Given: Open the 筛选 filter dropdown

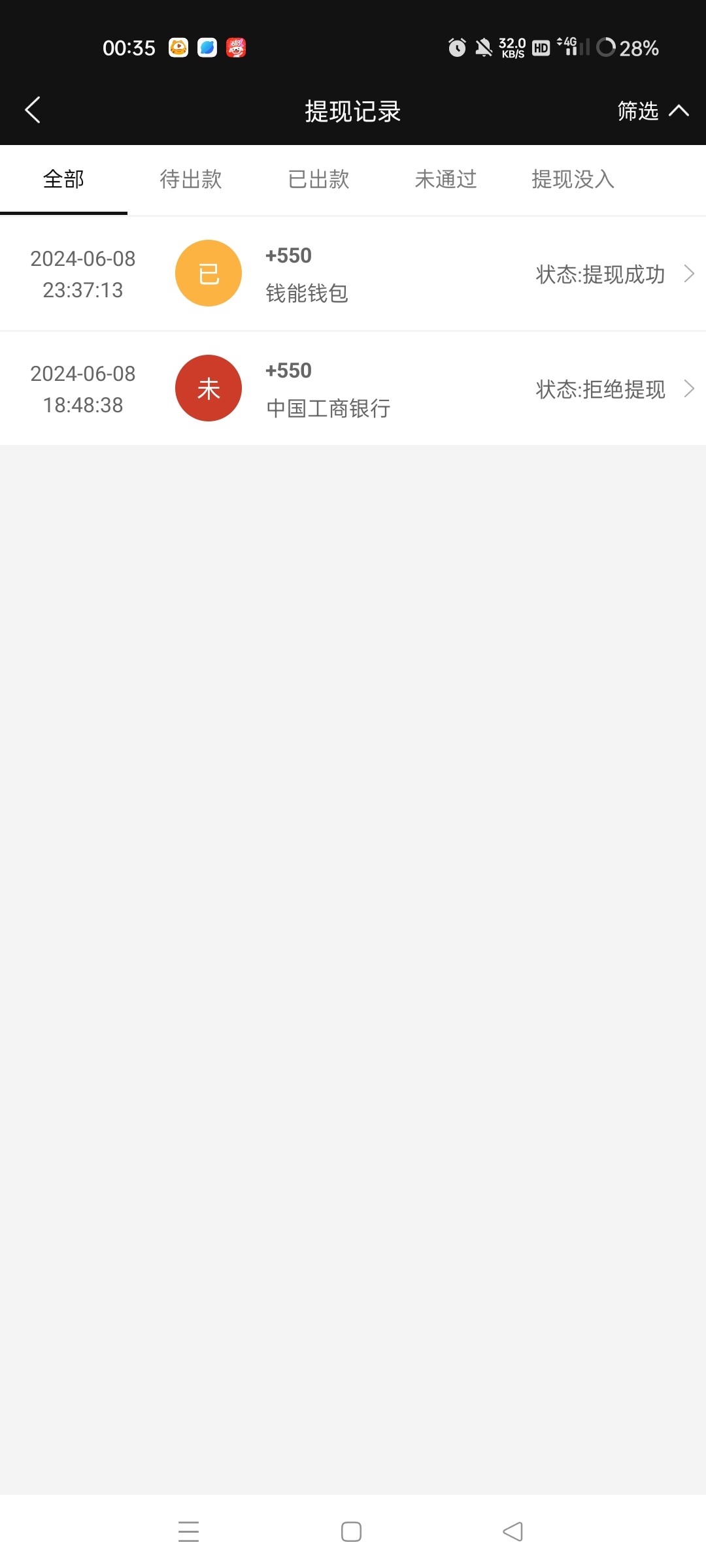Looking at the screenshot, I should click(652, 111).
